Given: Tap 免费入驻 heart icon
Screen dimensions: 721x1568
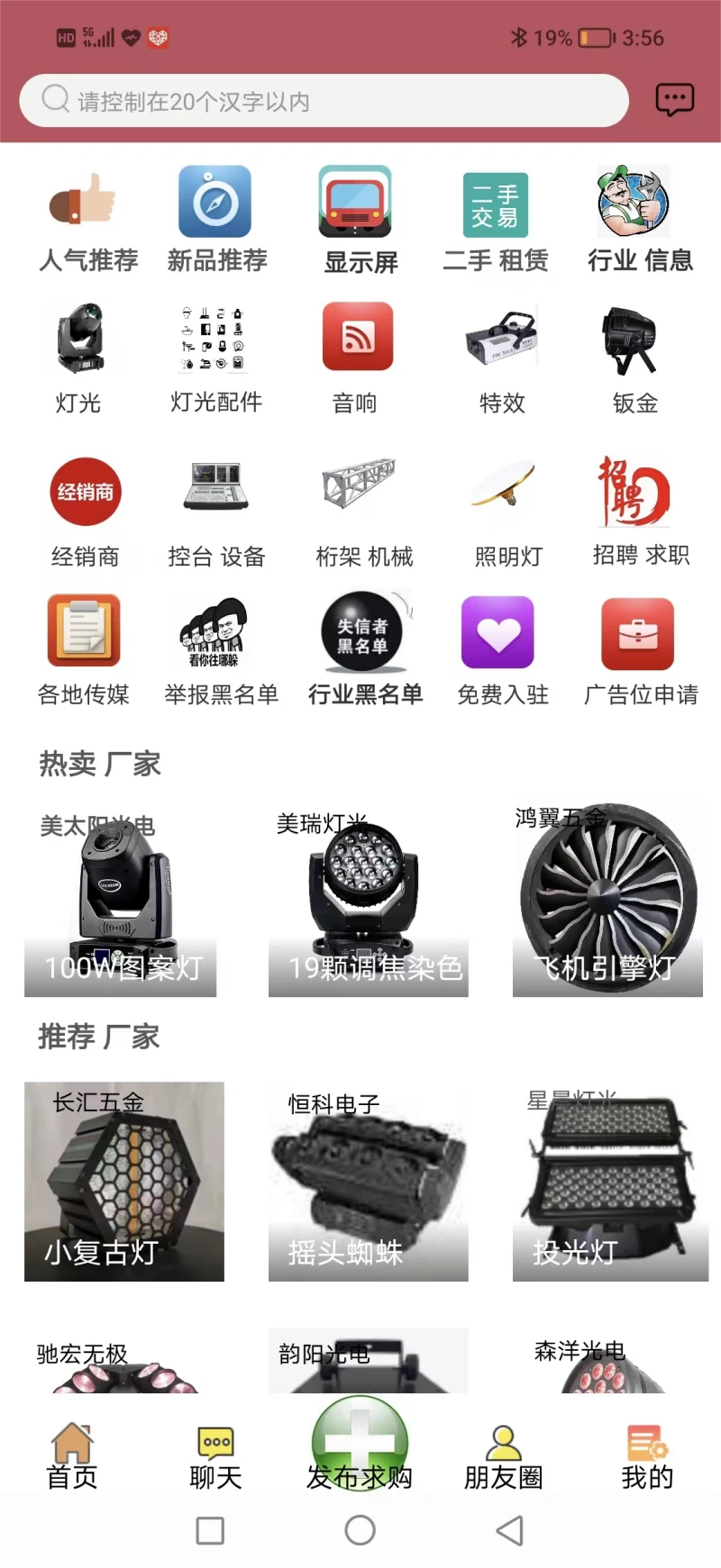Looking at the screenshot, I should (x=499, y=633).
